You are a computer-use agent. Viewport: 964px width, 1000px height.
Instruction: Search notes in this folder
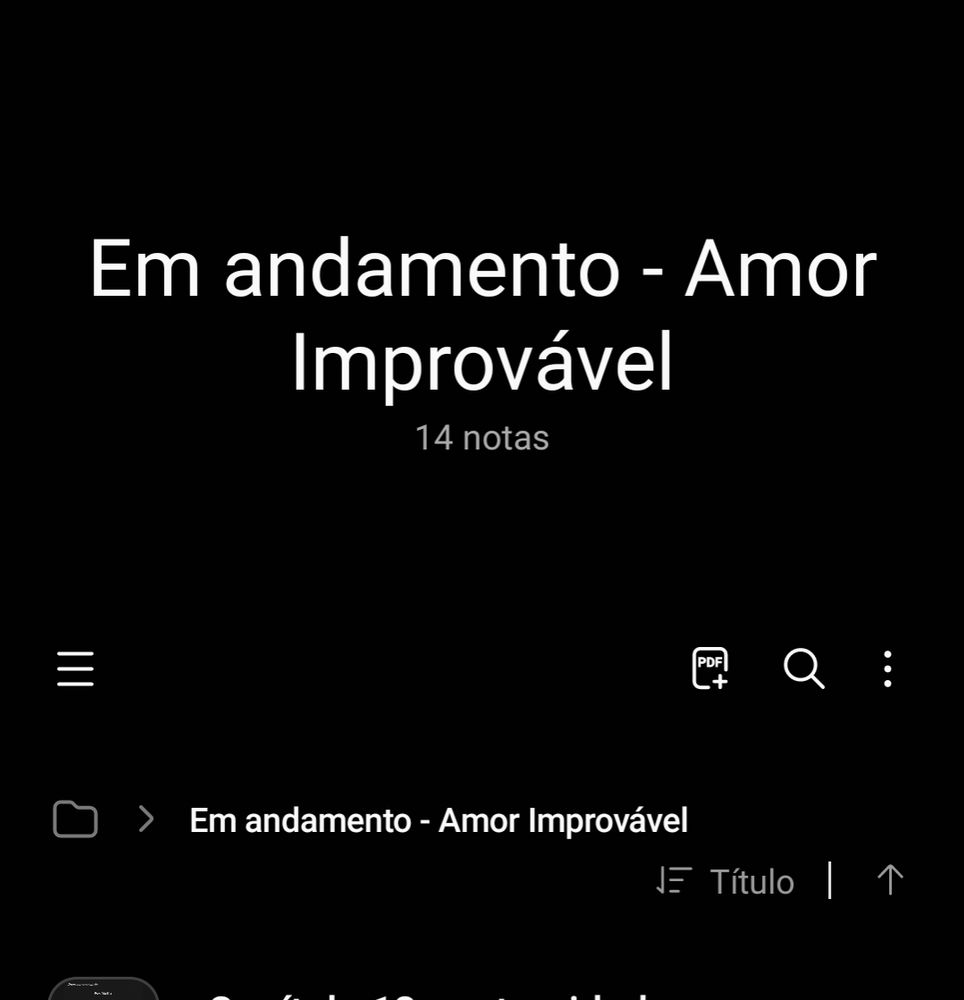coord(803,669)
